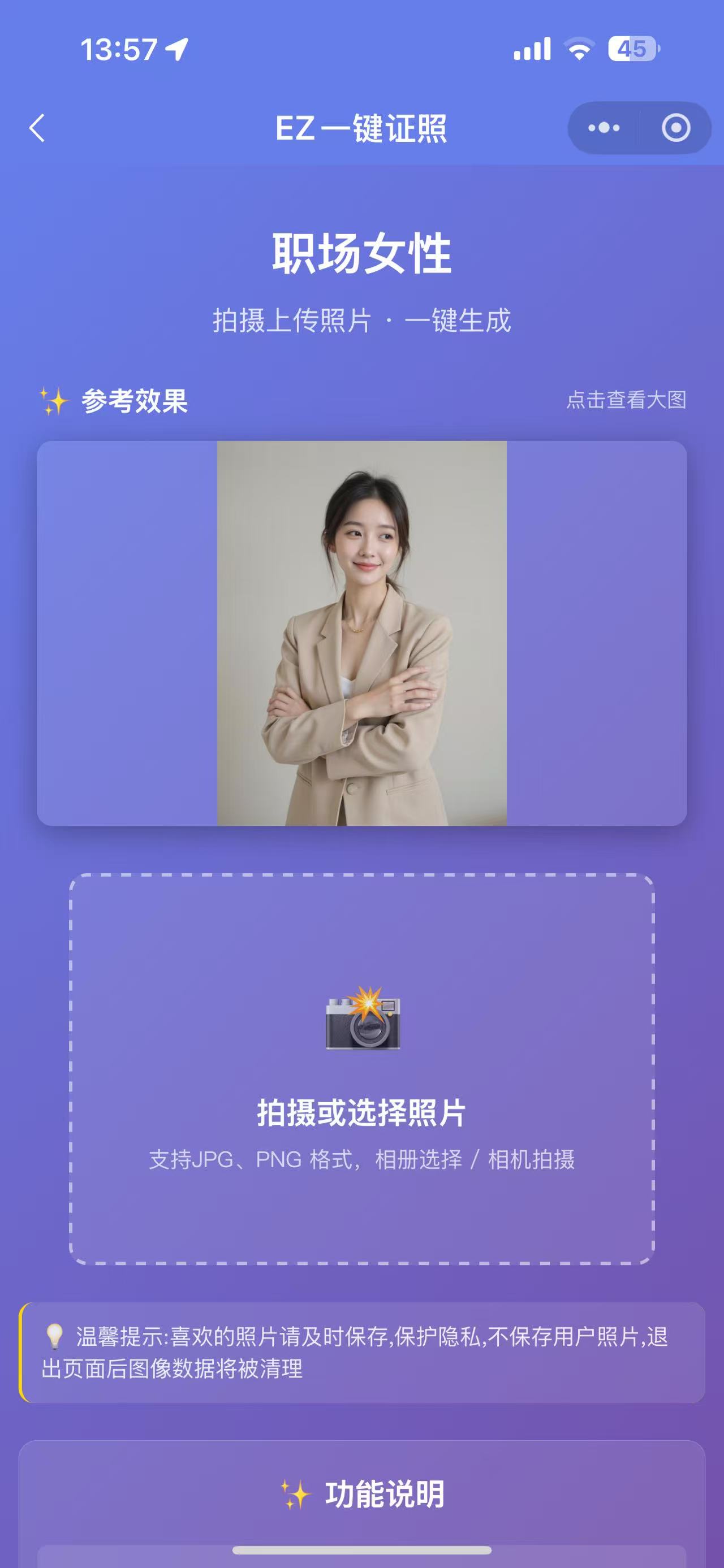Tap 点击查看大图 to enlarge the reference
724x1568 pixels.
click(626, 400)
